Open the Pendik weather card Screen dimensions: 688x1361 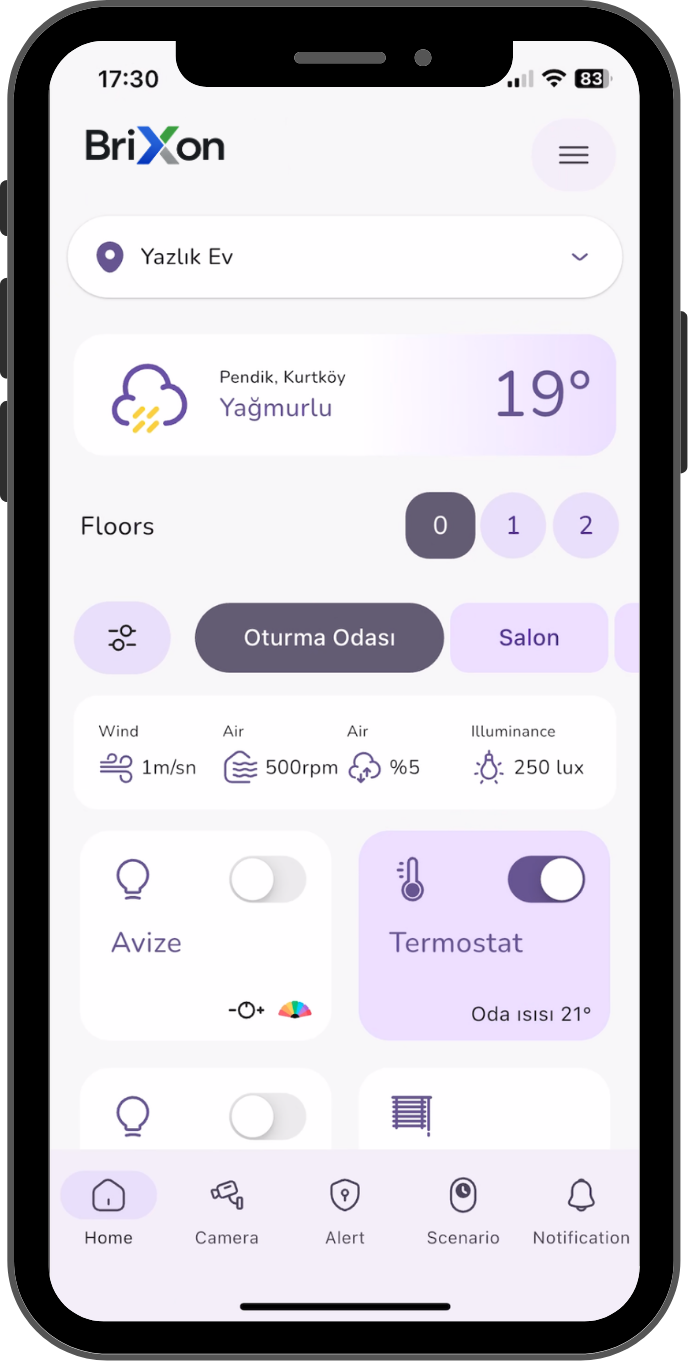[x=344, y=395]
